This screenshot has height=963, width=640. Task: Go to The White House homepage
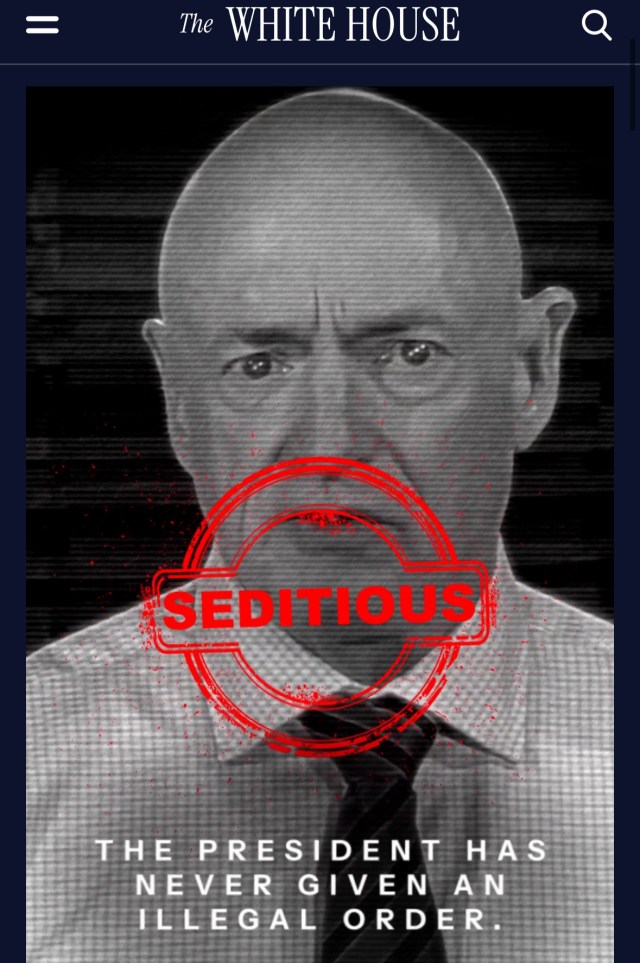[320, 24]
